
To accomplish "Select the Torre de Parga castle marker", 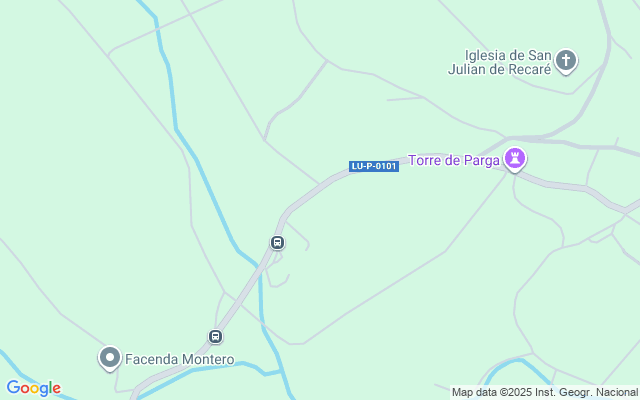I will (x=515, y=158).
